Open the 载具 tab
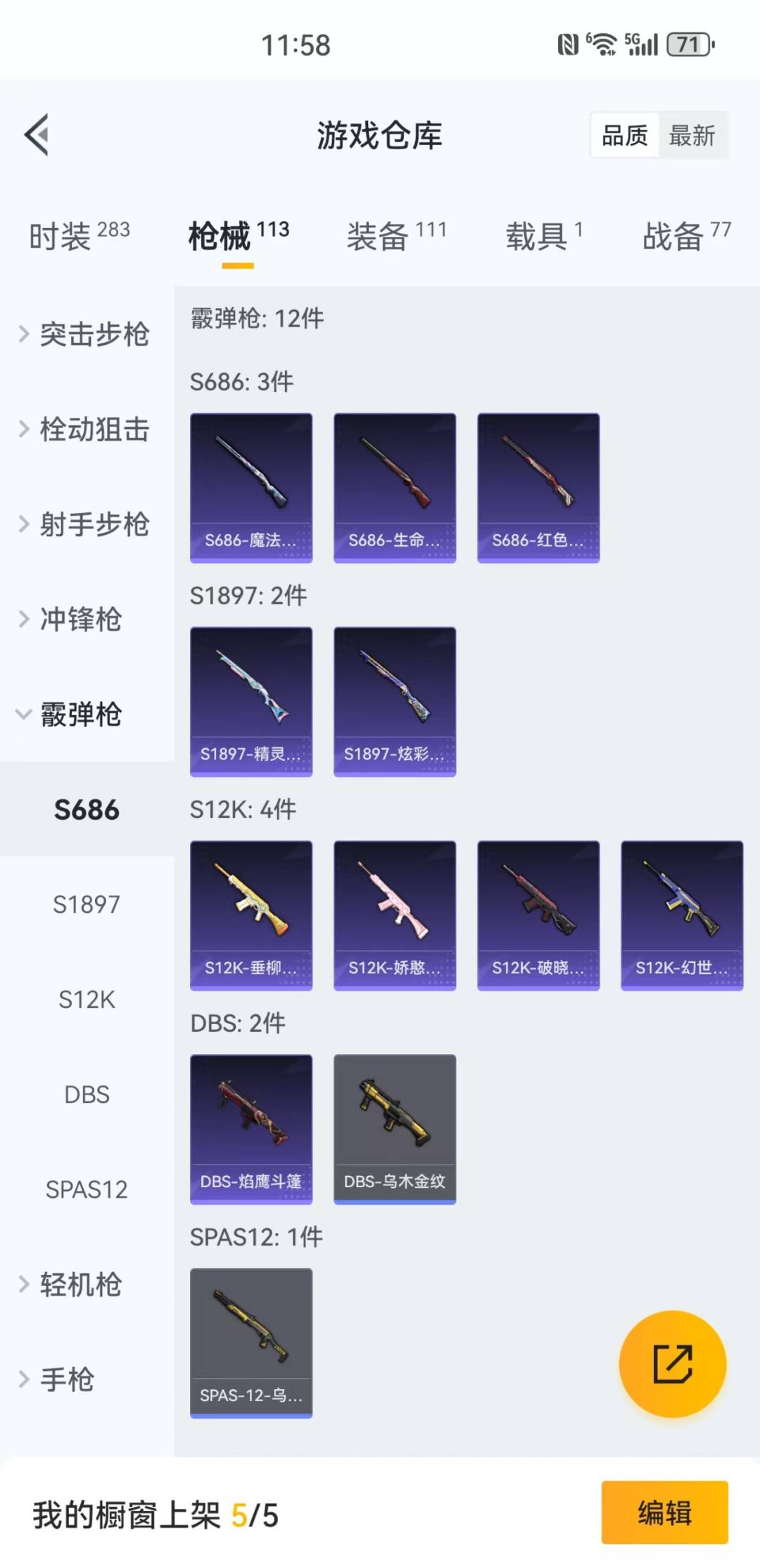760x1568 pixels. point(543,236)
